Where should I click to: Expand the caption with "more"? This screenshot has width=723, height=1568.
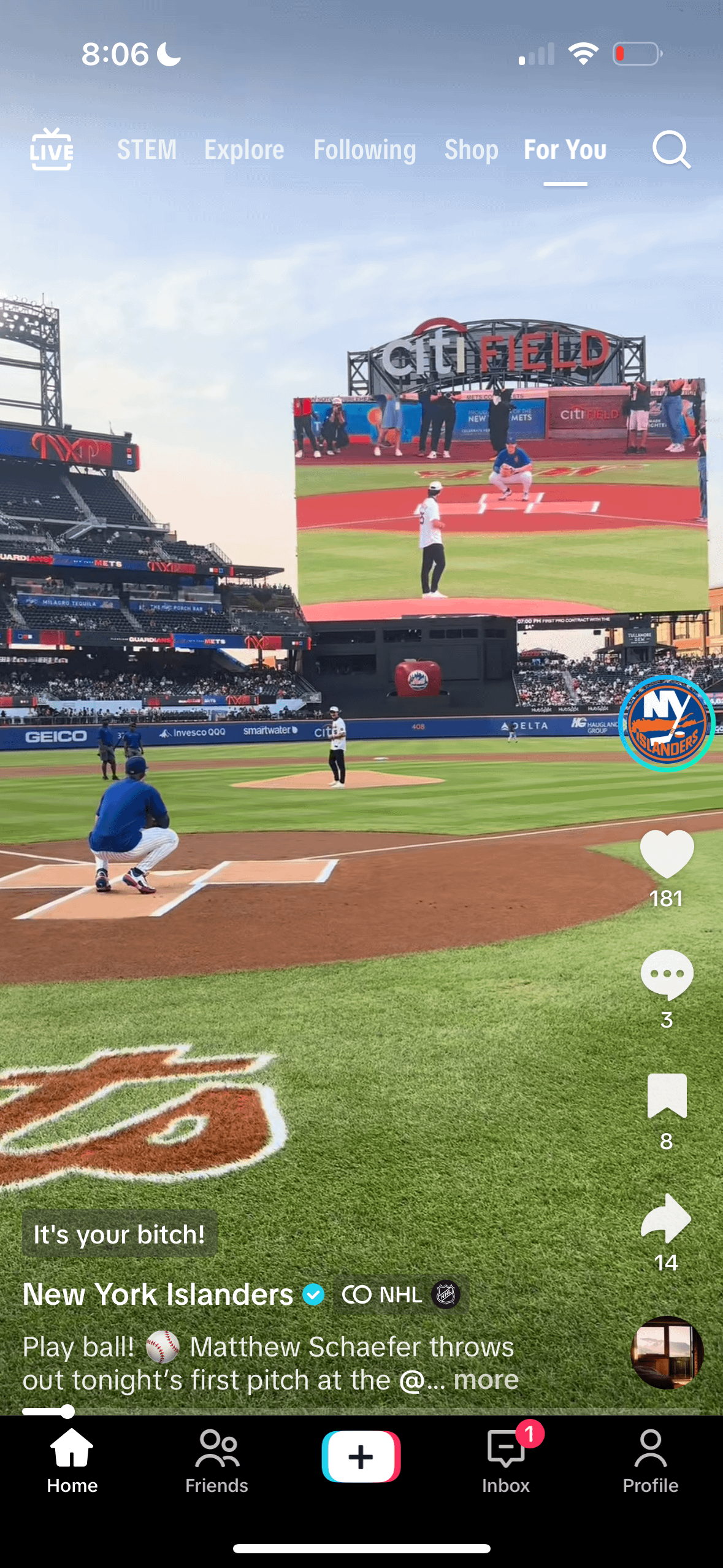tap(486, 1380)
